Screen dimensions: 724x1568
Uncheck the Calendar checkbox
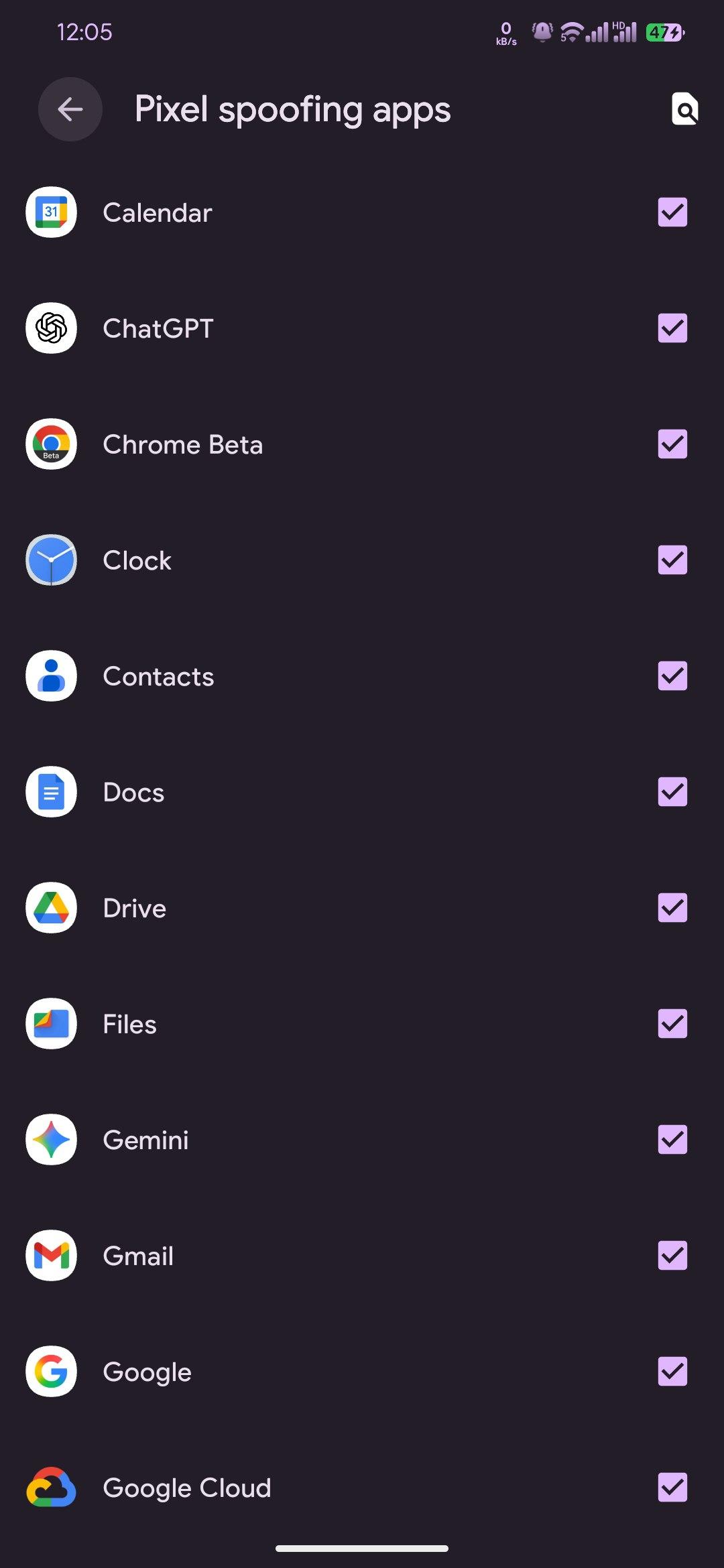672,212
